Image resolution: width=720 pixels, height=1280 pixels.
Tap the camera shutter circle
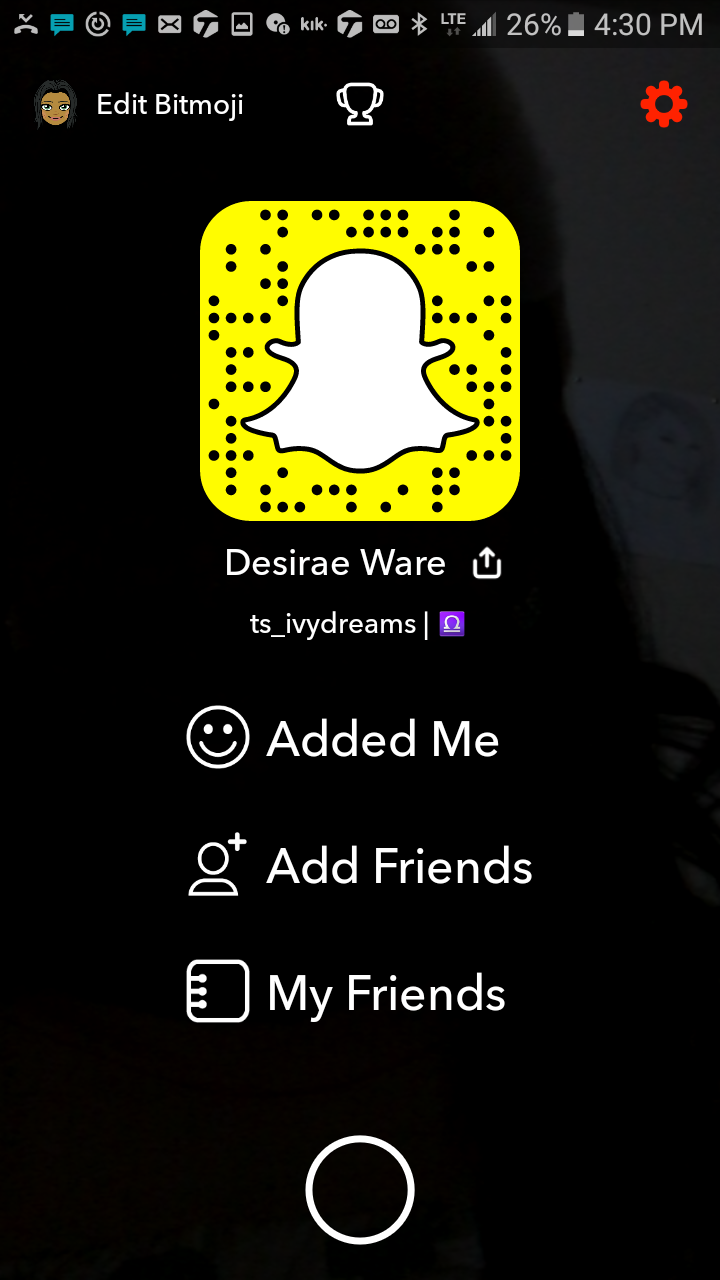[x=360, y=1190]
